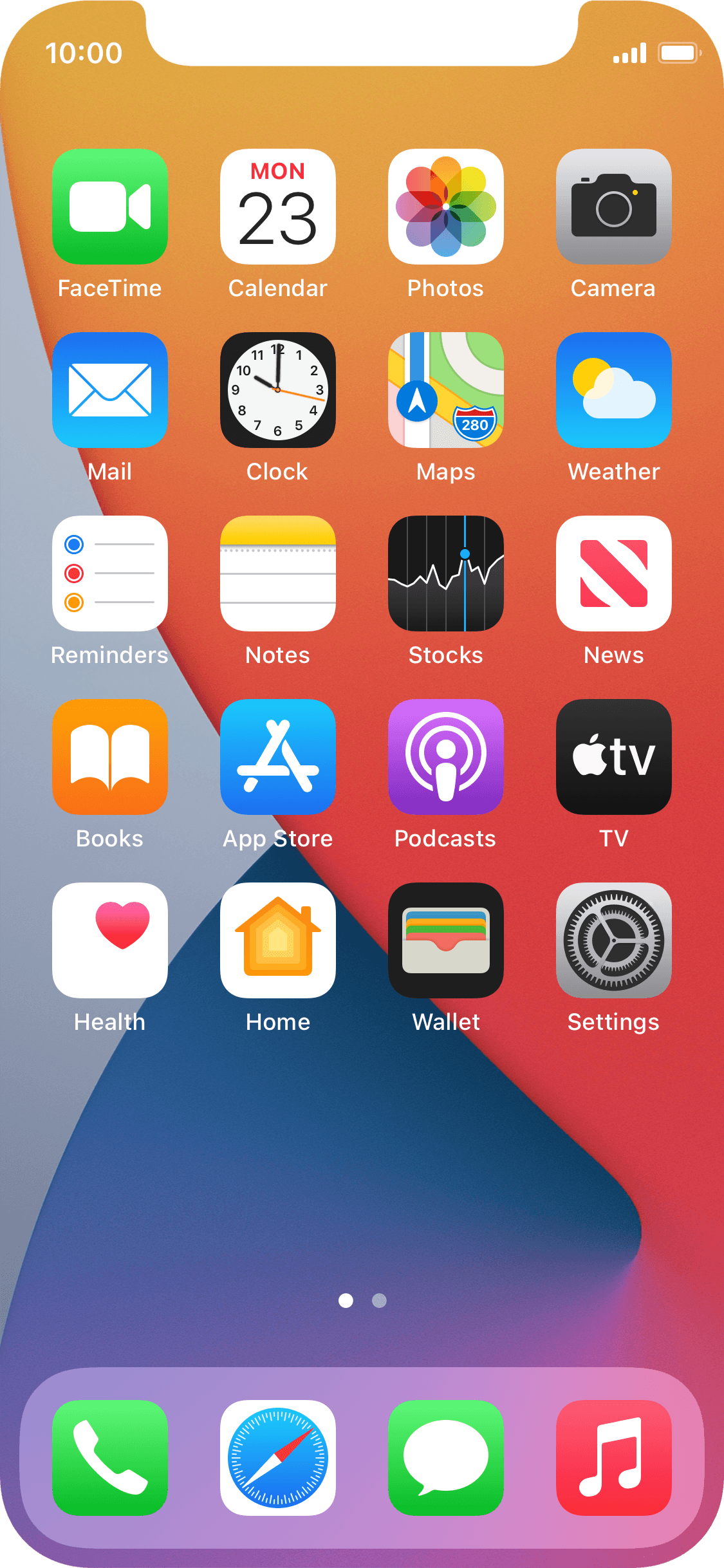
Task: Launch the Phone app in the dock
Action: [110, 1458]
